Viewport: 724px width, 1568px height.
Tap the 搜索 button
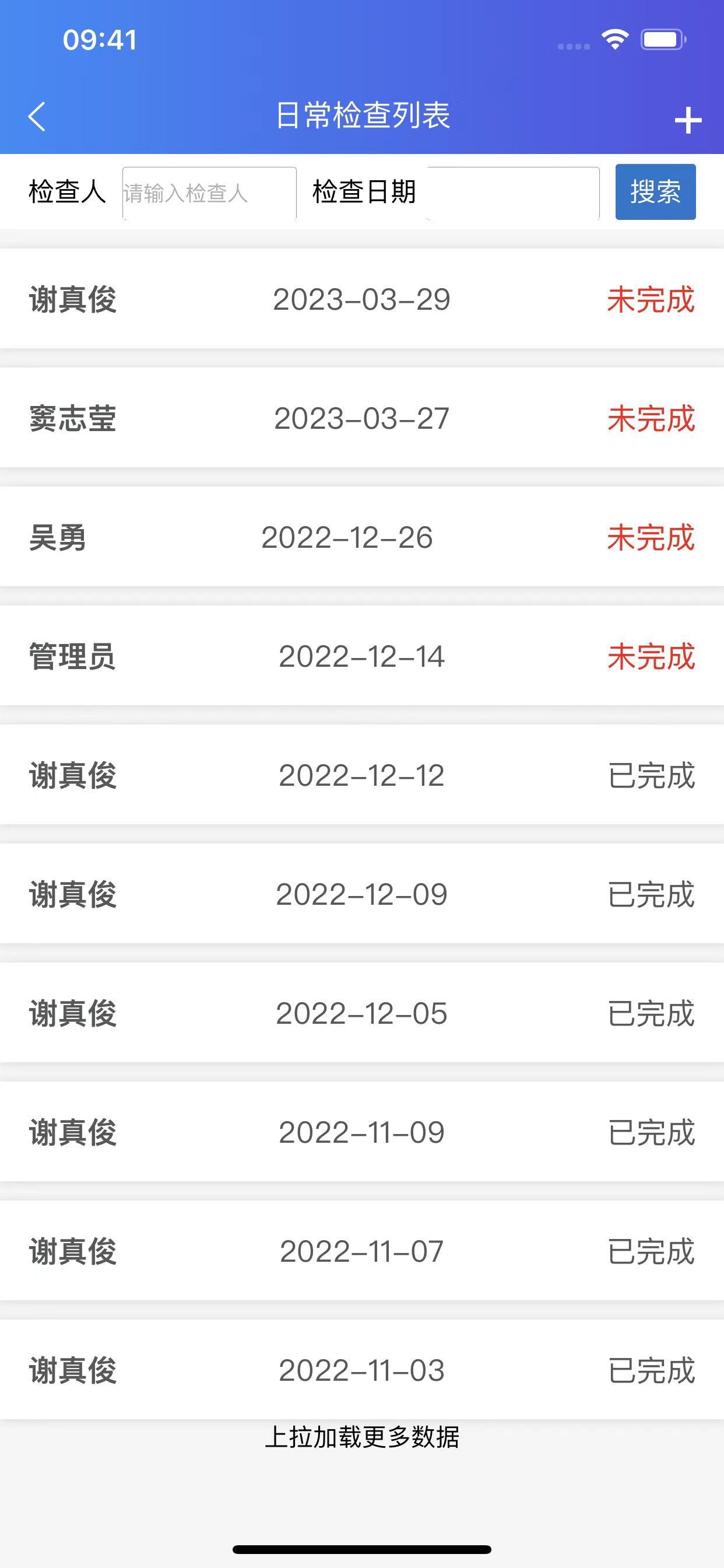coord(655,192)
